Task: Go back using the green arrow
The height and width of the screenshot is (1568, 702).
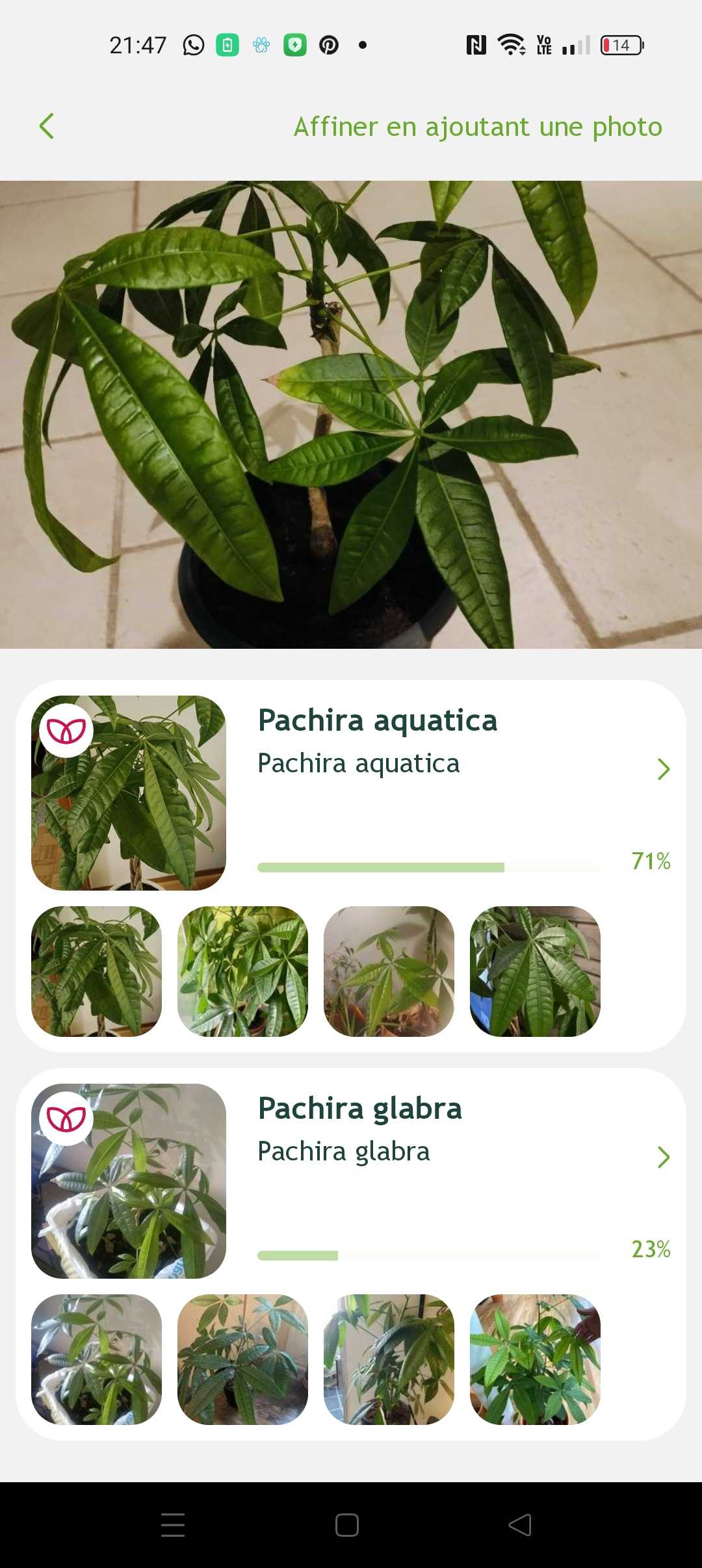Action: tap(47, 126)
